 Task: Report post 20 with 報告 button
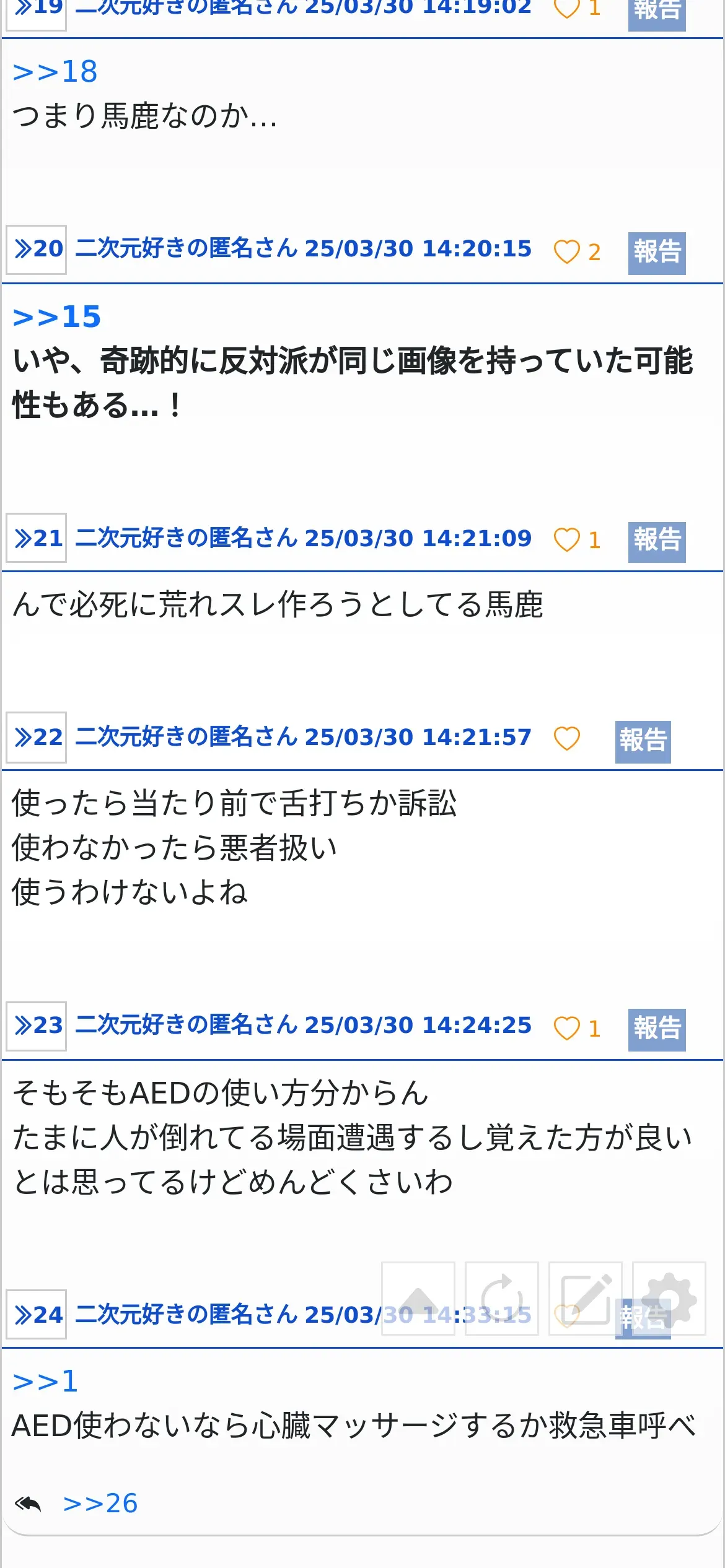pyautogui.click(x=657, y=253)
